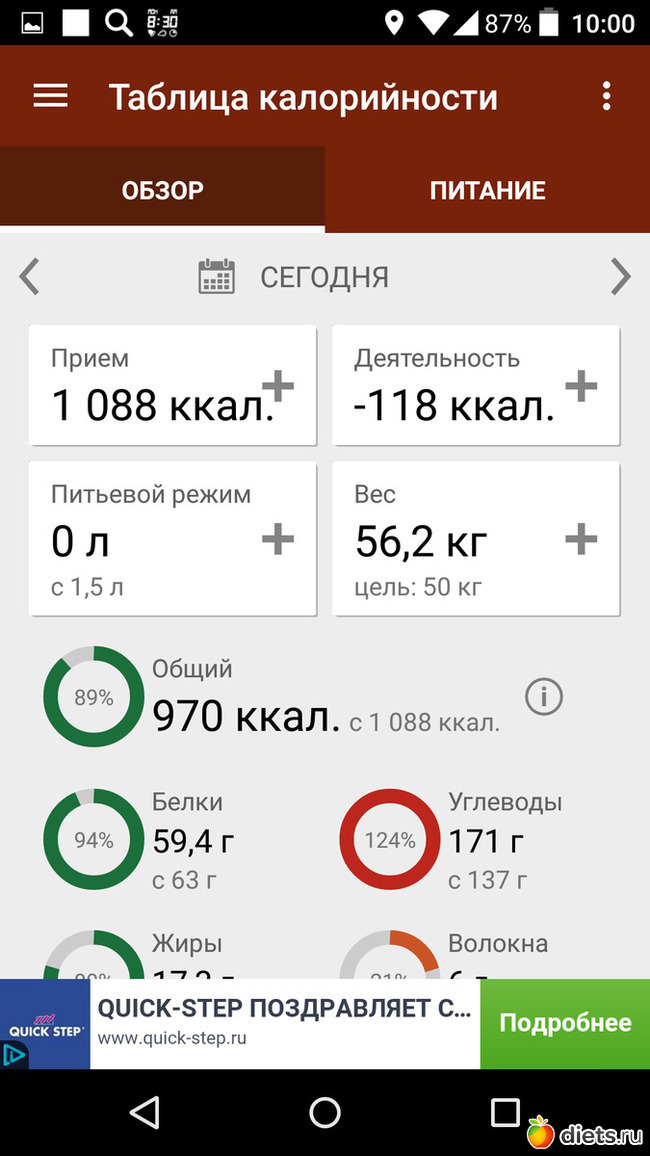Go to the previous day
Image resolution: width=650 pixels, height=1156 pixels.
pos(30,277)
